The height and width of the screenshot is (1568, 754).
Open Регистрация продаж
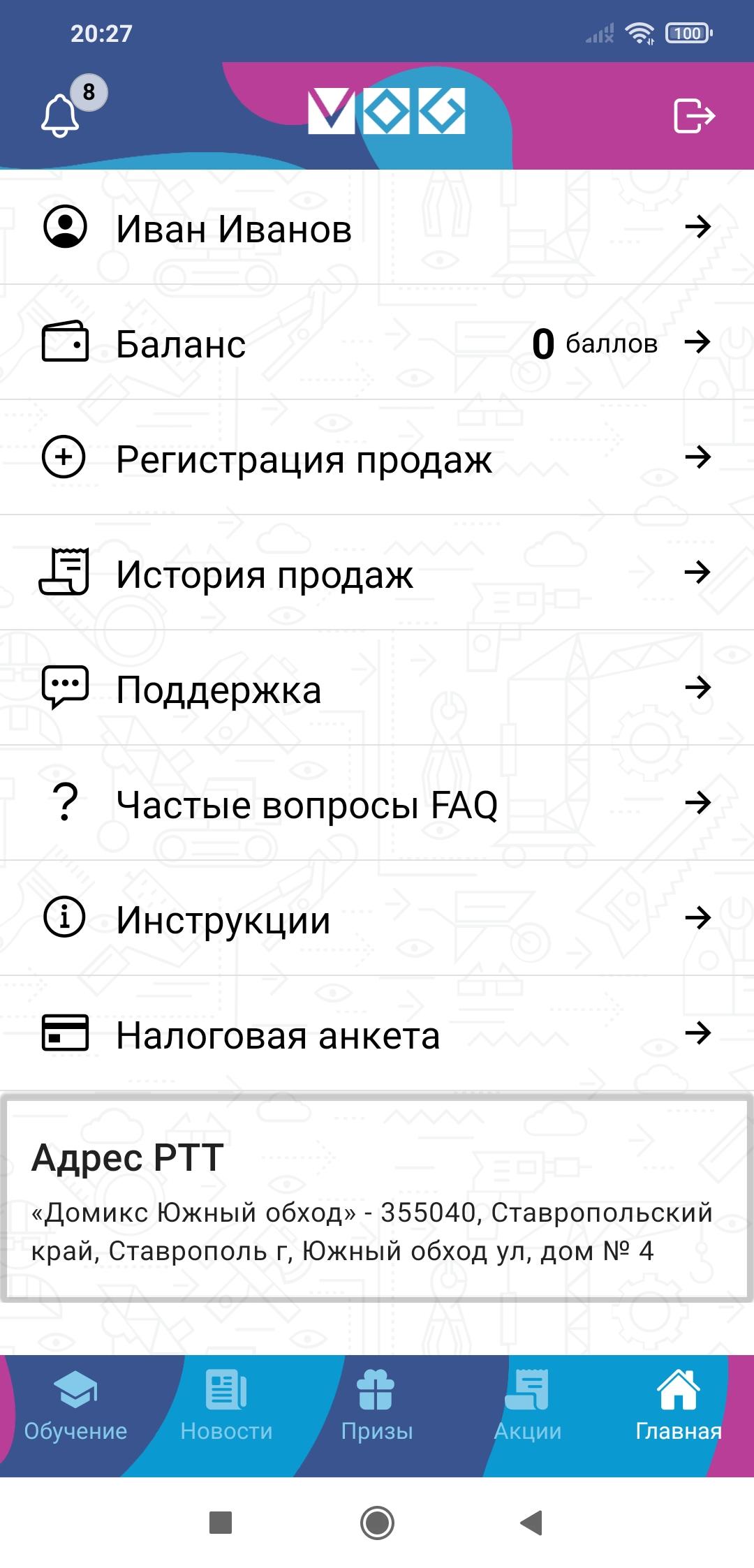pos(377,459)
